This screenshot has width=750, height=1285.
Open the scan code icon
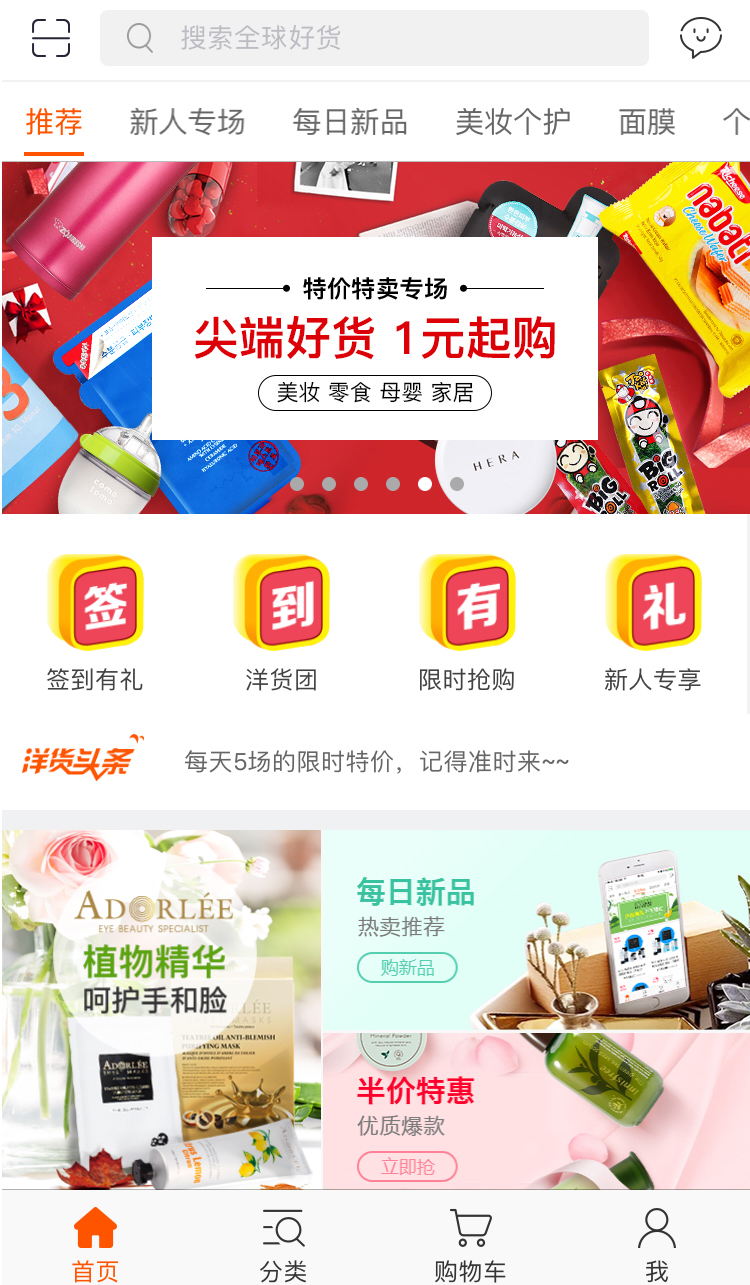coord(51,38)
